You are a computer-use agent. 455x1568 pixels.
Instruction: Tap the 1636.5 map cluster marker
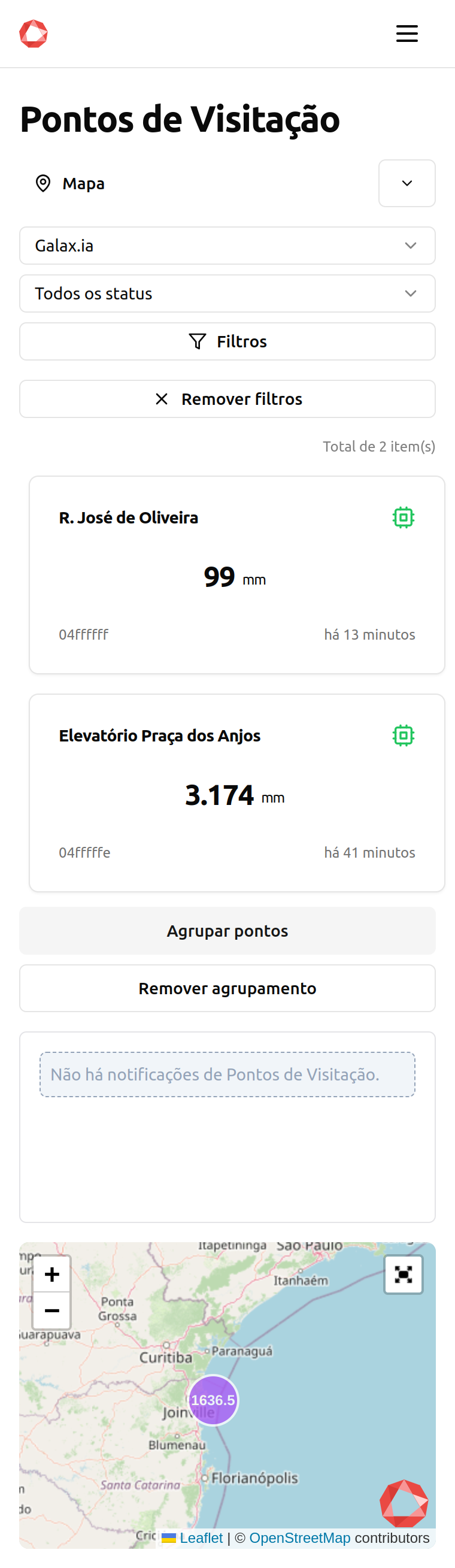point(213,1400)
